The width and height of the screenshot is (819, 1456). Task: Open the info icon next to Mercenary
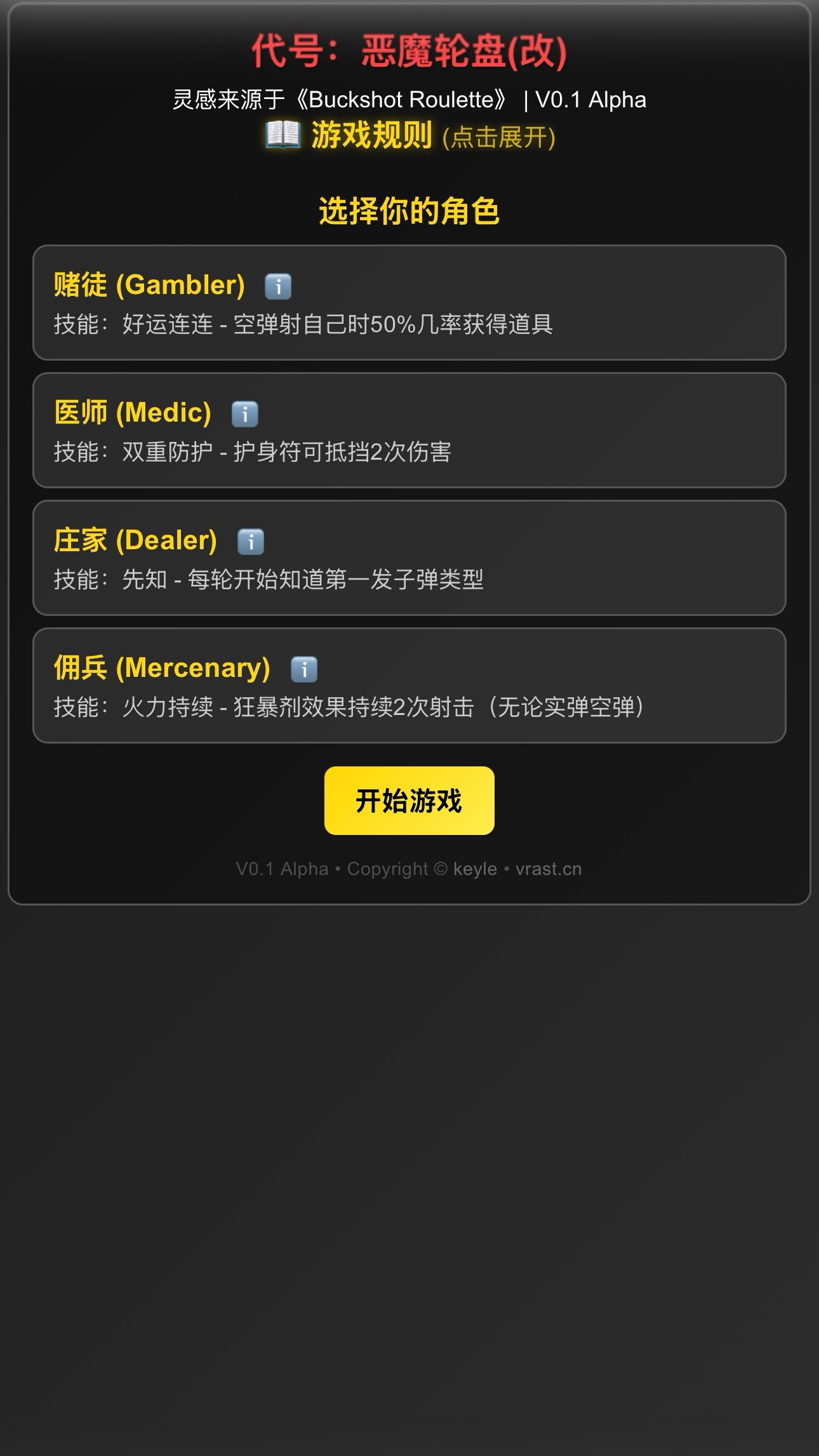(304, 669)
